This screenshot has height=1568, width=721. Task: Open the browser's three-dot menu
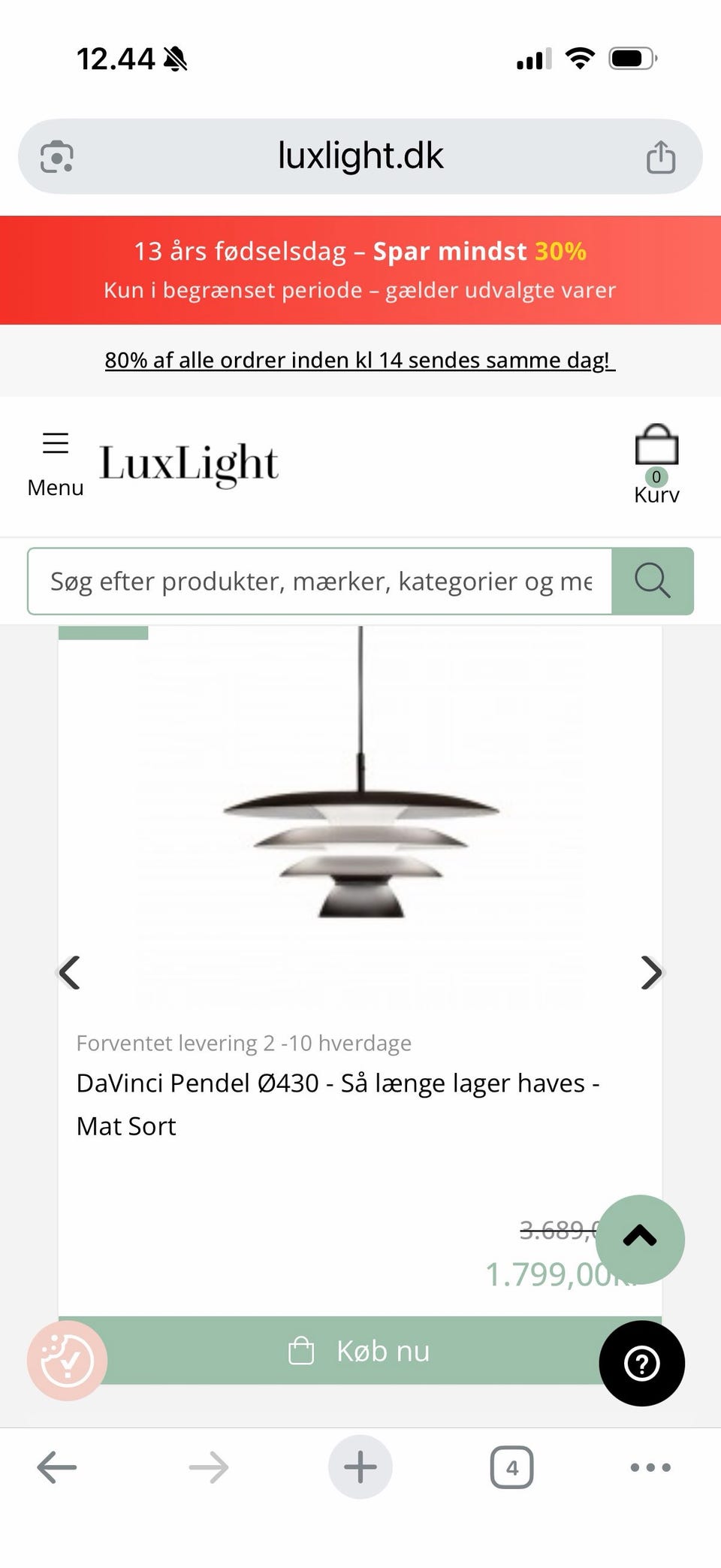pyautogui.click(x=650, y=1467)
